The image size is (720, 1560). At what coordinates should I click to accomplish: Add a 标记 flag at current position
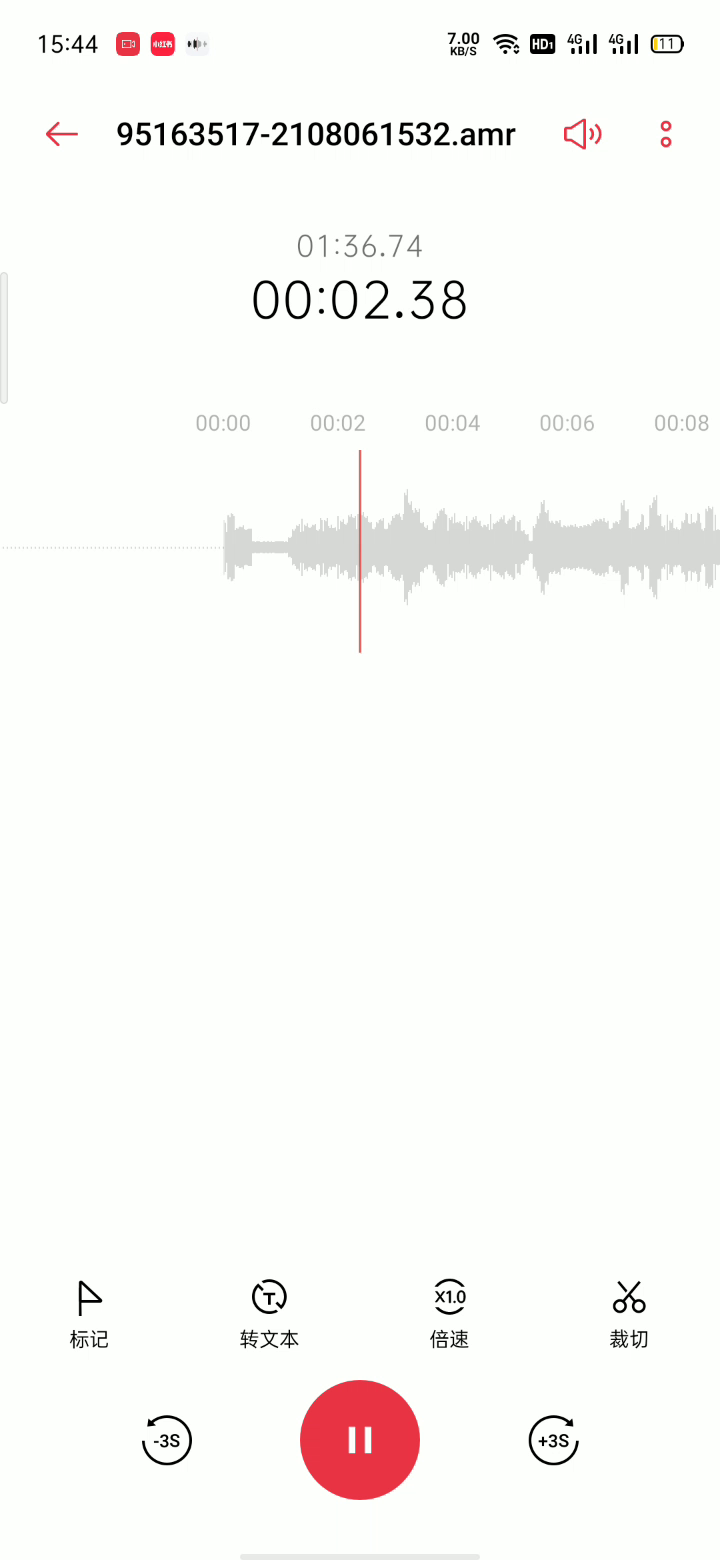(x=89, y=1313)
